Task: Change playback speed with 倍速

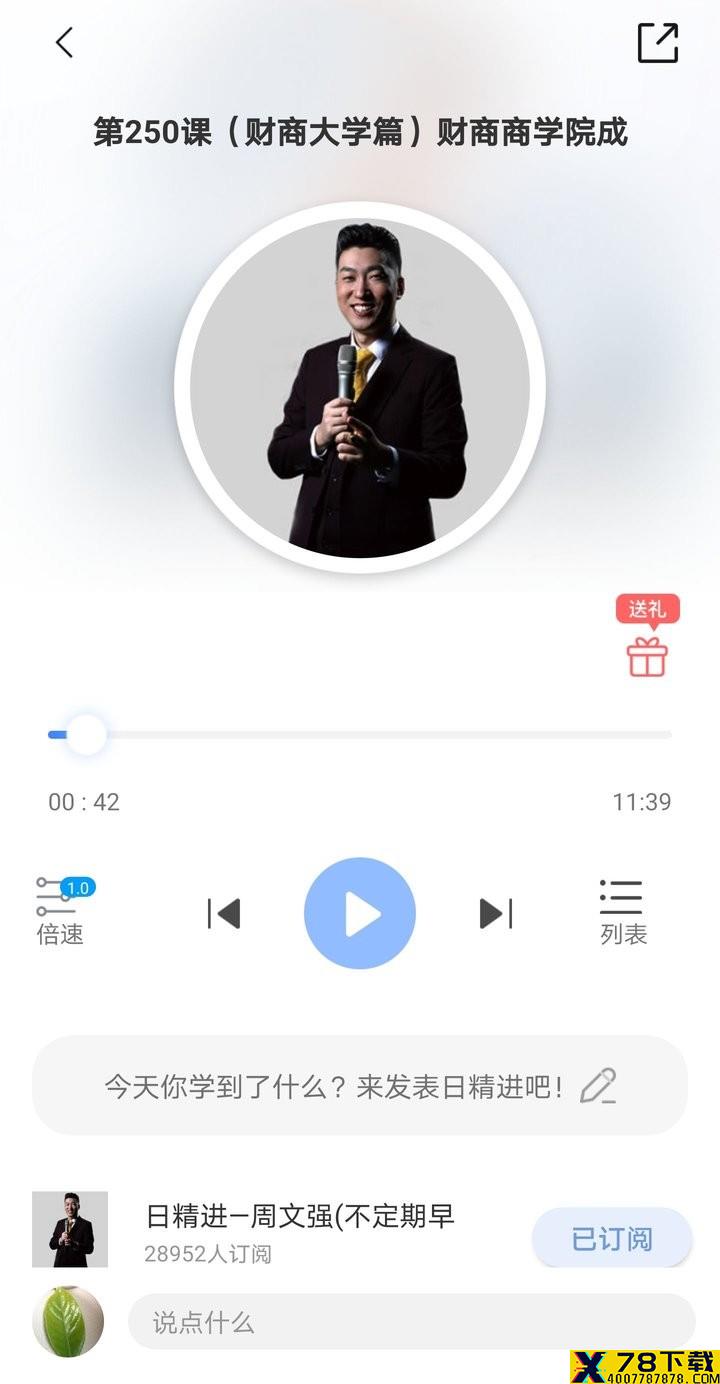Action: click(x=62, y=911)
